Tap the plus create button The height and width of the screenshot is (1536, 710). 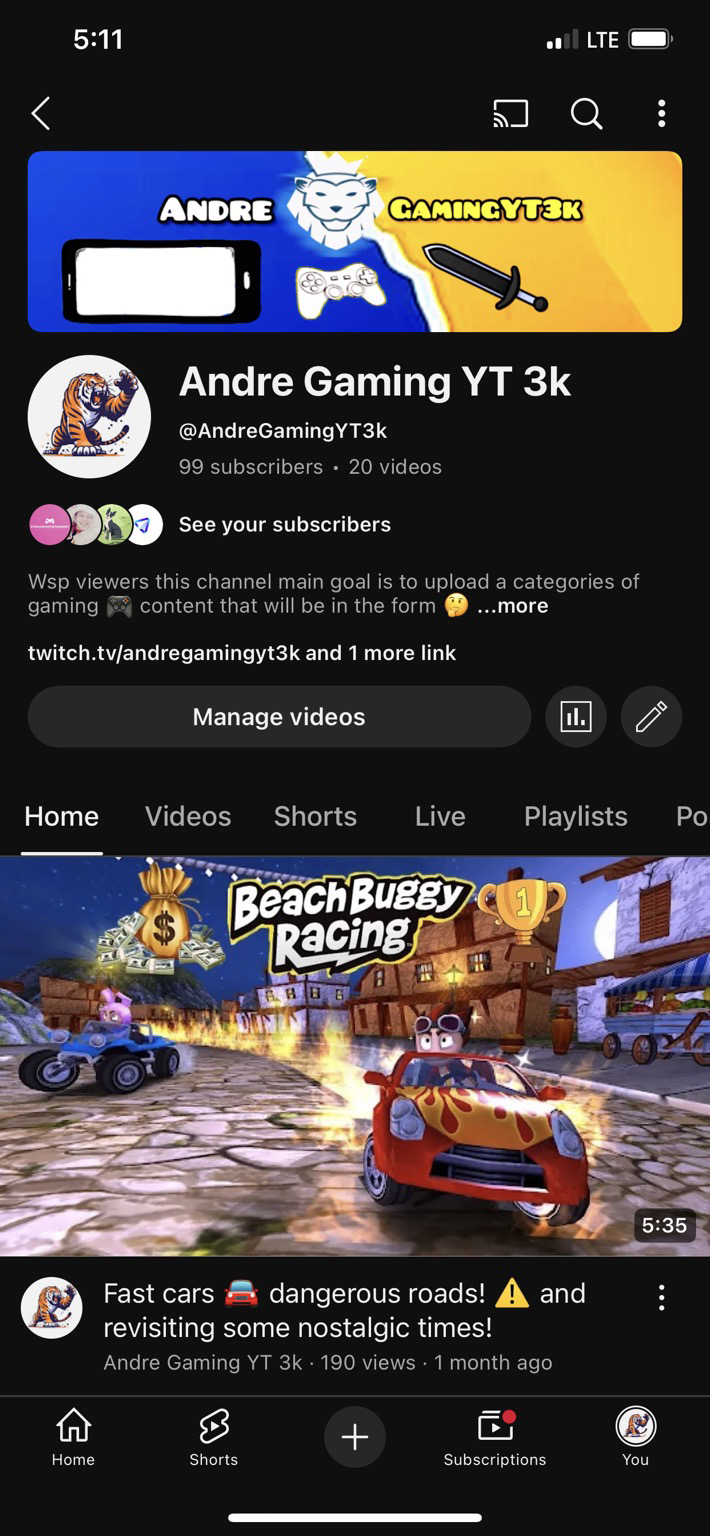[355, 1437]
